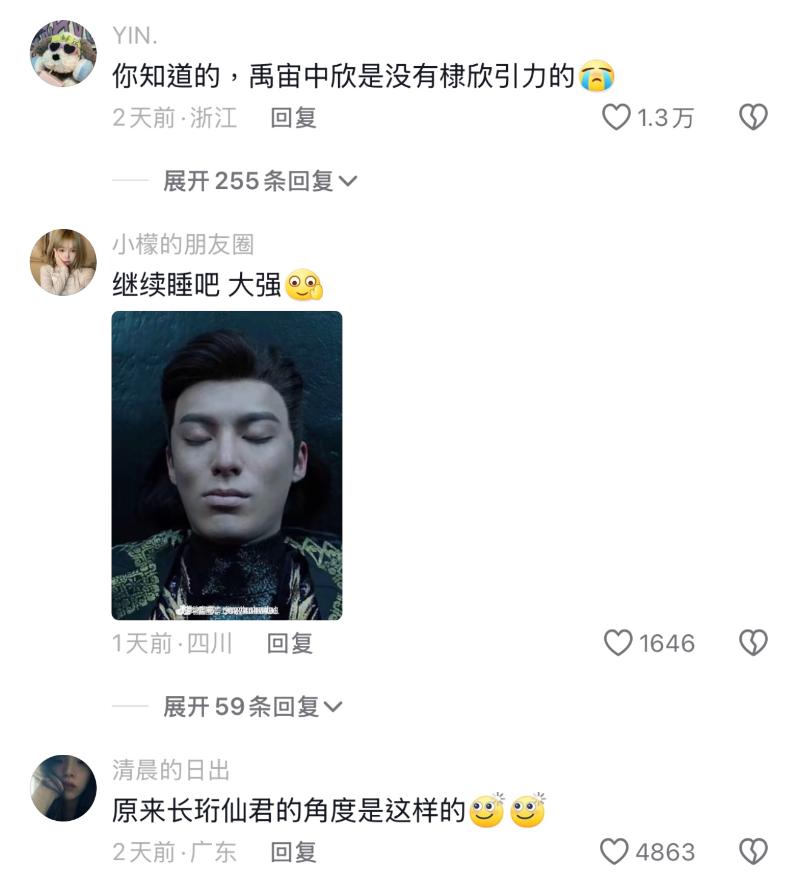
Task: Dislike 清晨的日出's comment
Action: (x=752, y=852)
